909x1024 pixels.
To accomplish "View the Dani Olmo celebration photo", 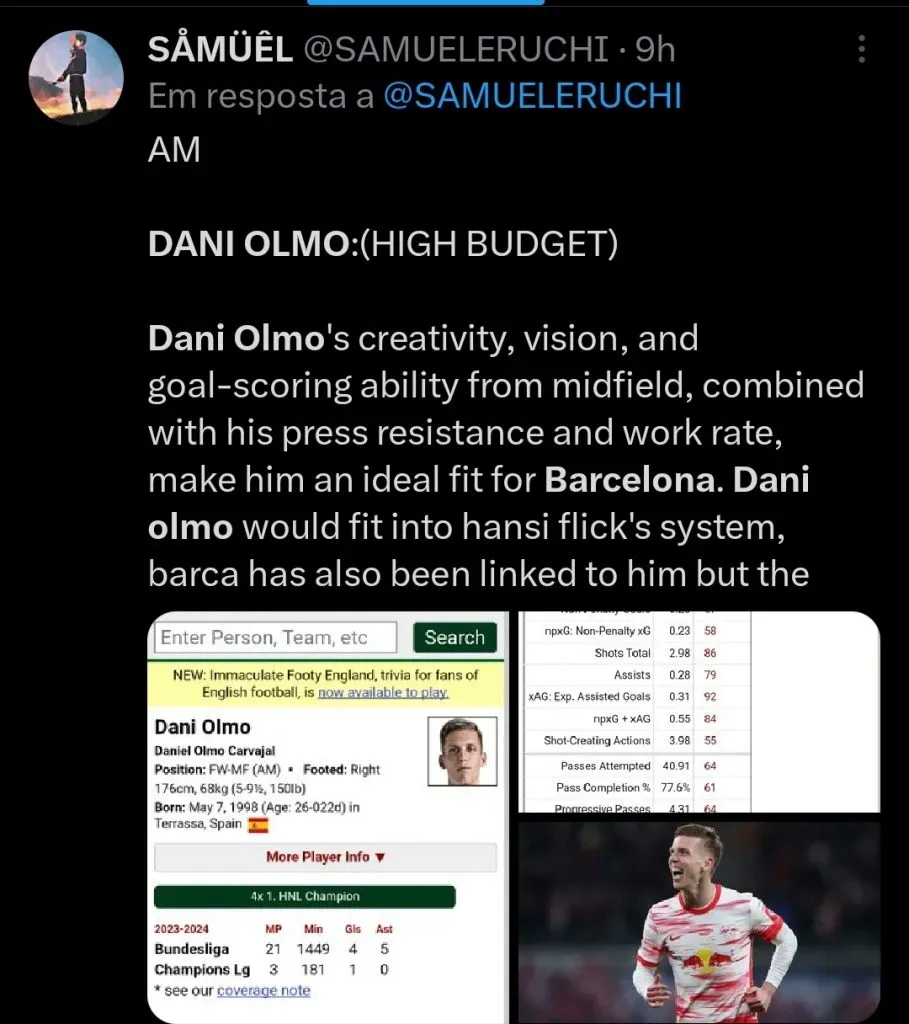I will 698,919.
